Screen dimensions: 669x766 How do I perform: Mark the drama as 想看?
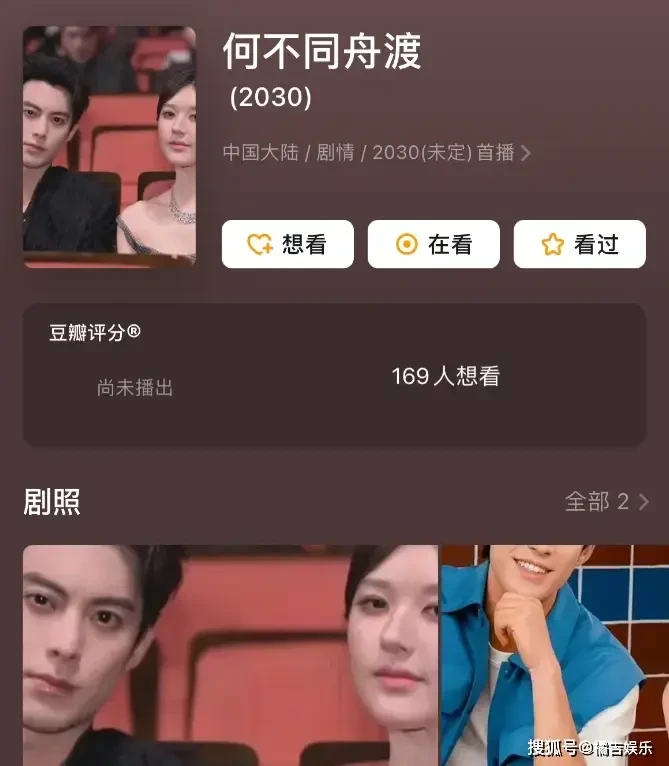click(287, 244)
